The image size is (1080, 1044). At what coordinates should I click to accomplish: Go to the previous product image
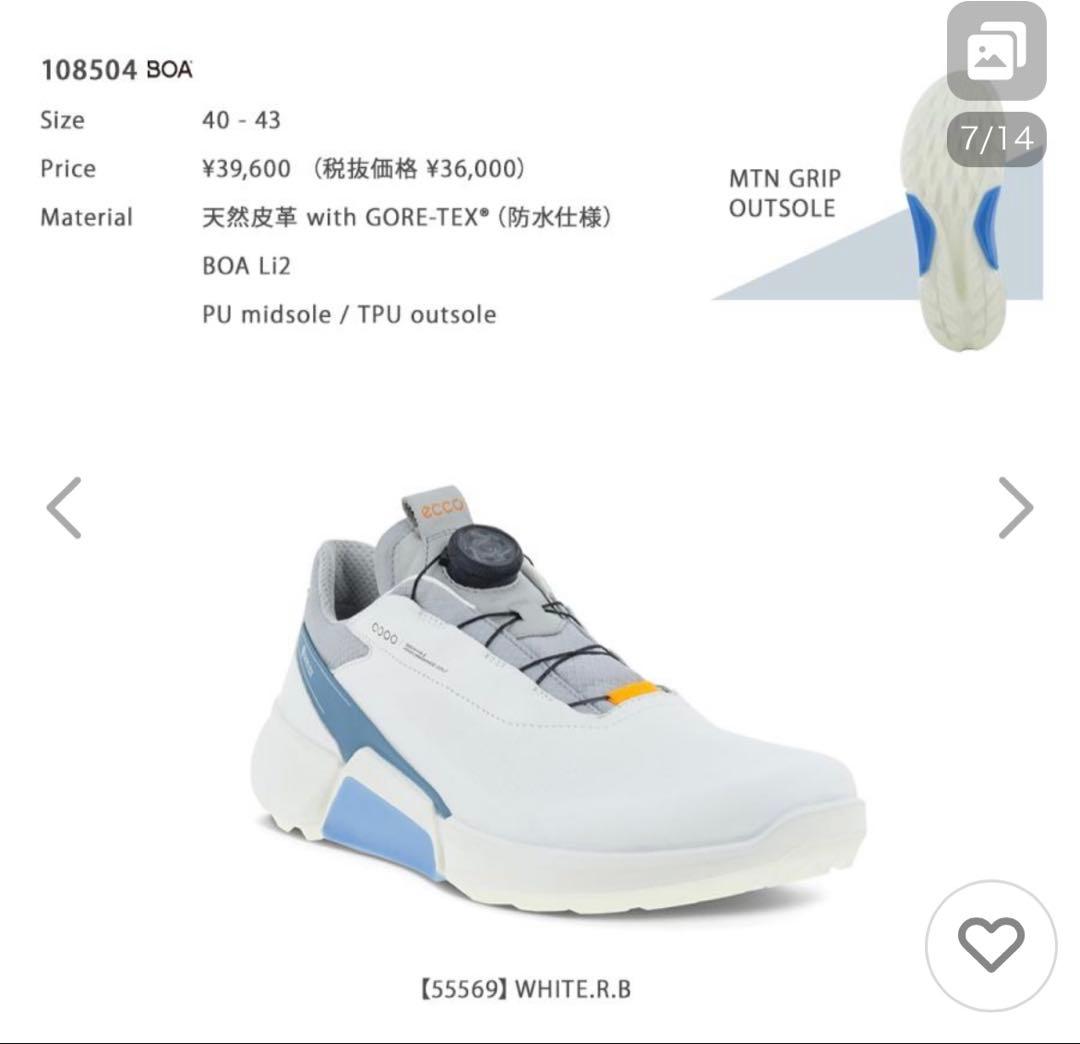[64, 508]
